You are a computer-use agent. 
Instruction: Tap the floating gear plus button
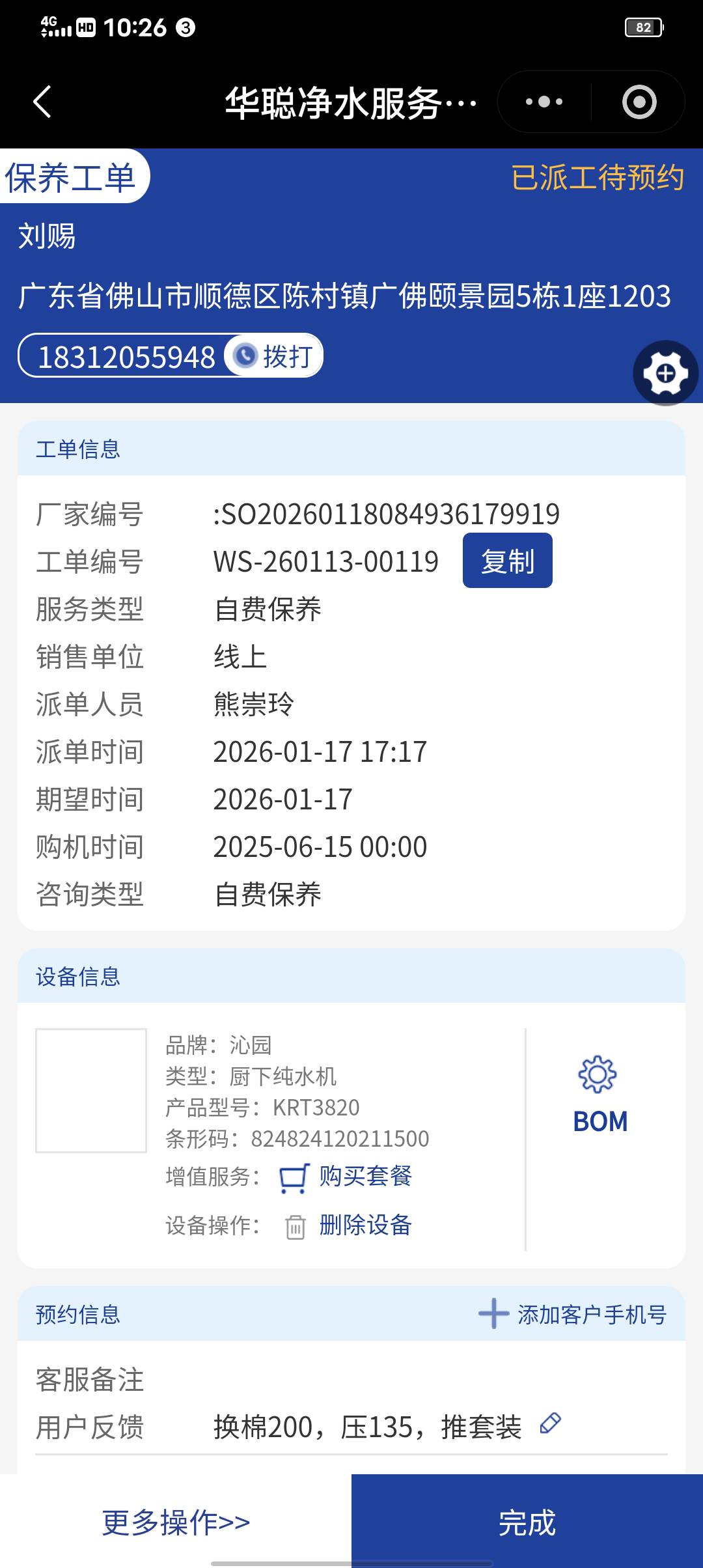tap(665, 373)
